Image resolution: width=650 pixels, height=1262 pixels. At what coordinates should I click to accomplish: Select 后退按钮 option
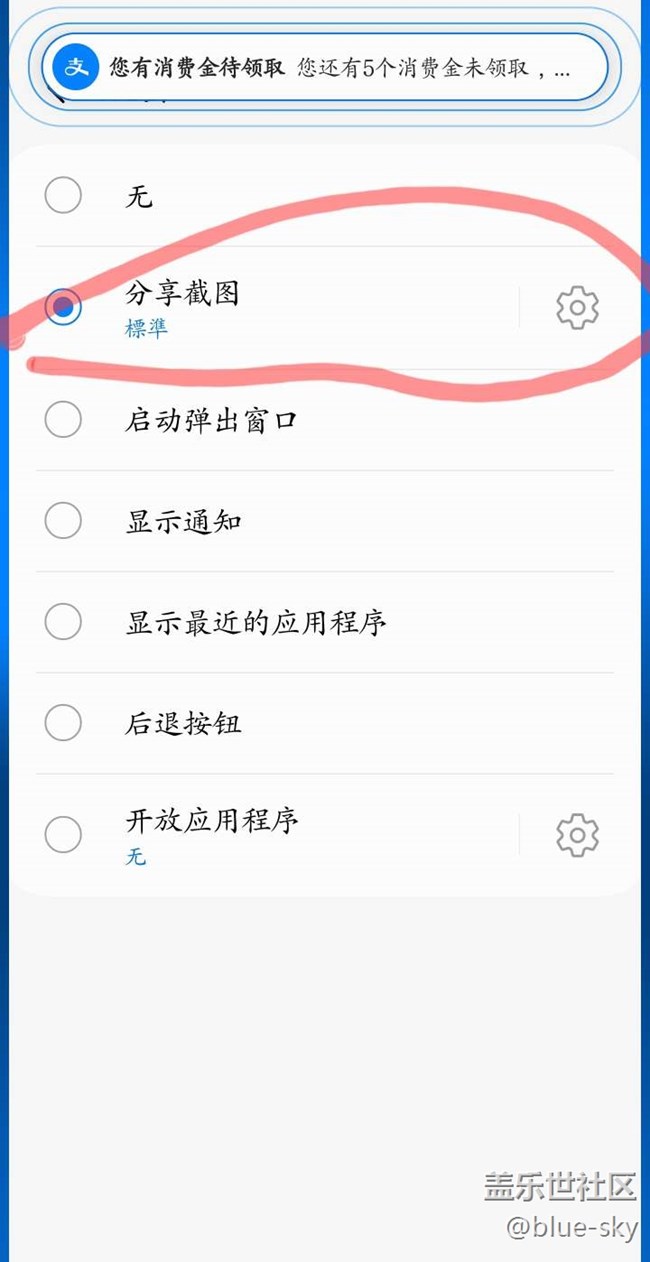click(325, 723)
